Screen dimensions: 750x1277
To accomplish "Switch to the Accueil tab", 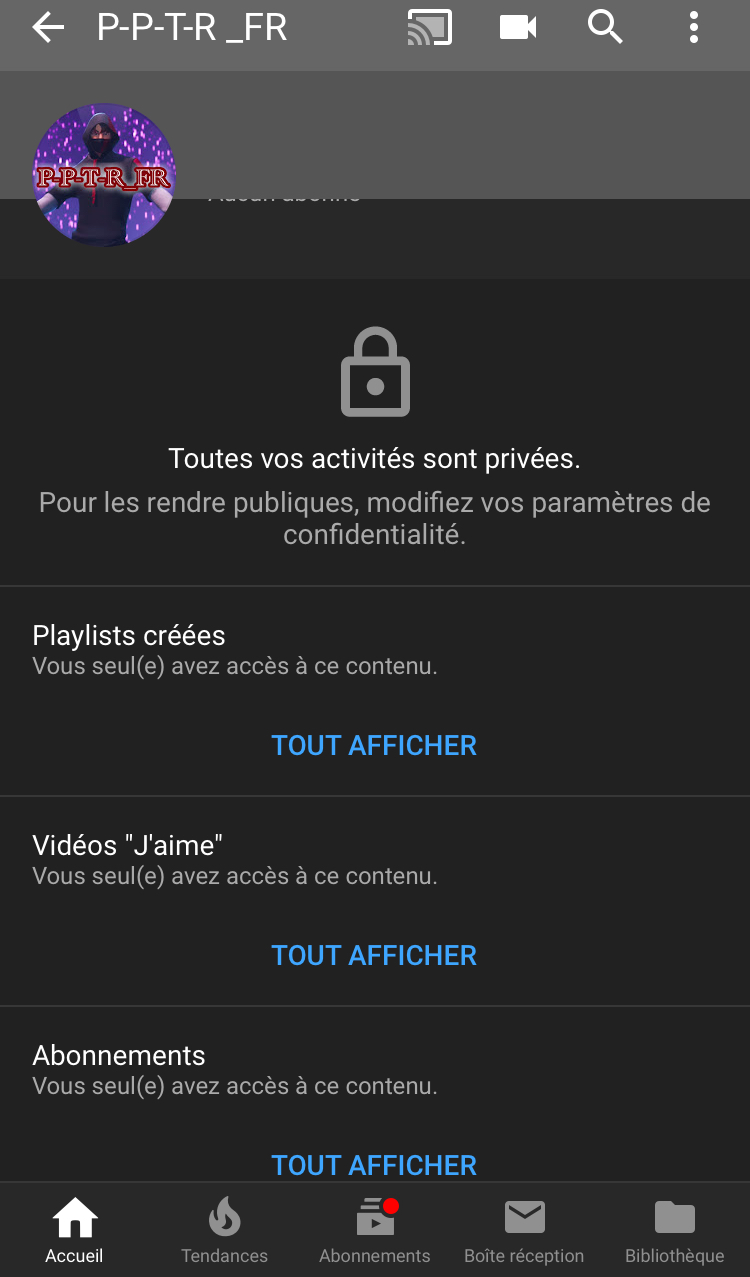I will [x=75, y=1232].
